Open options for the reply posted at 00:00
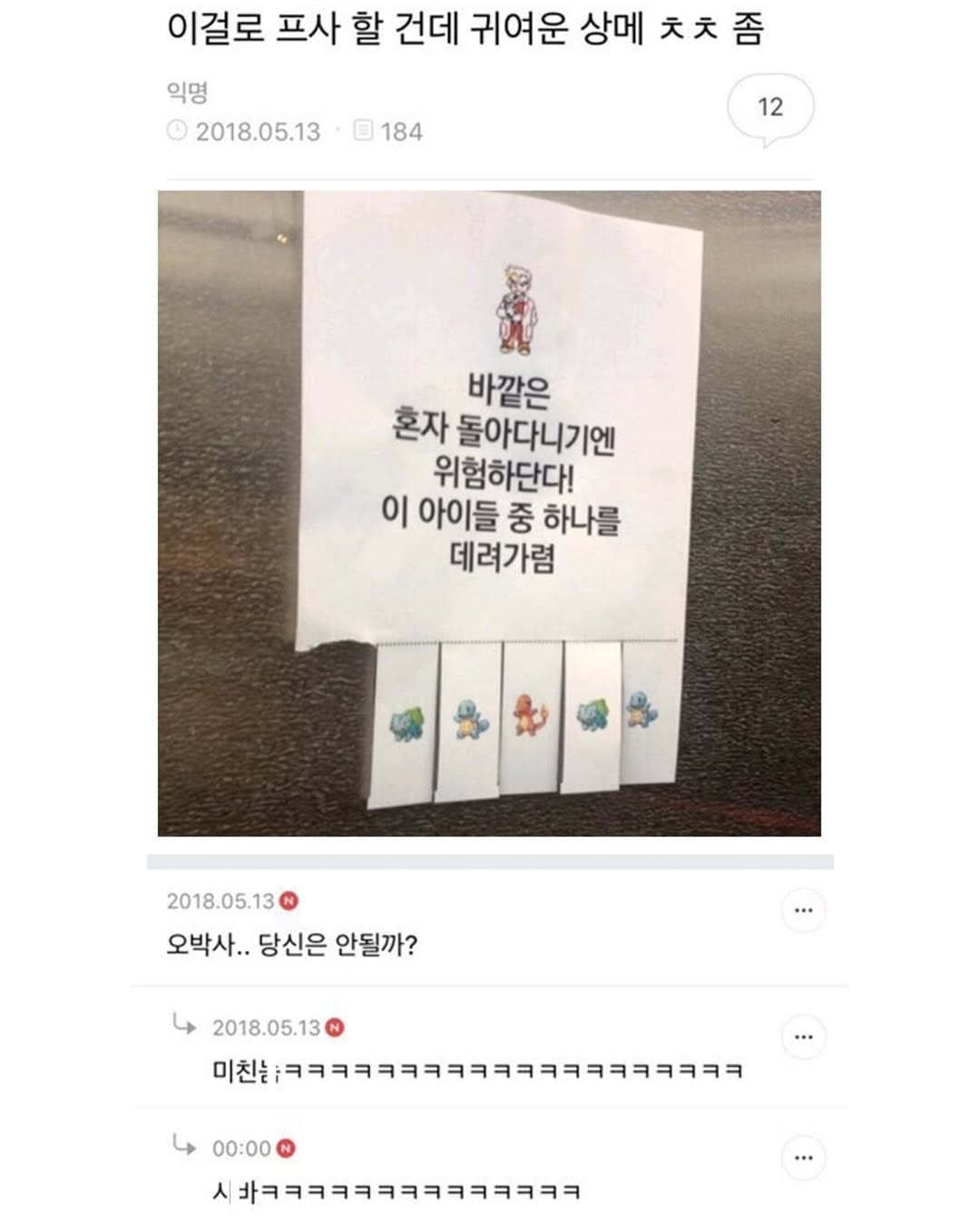 pyautogui.click(x=803, y=1157)
